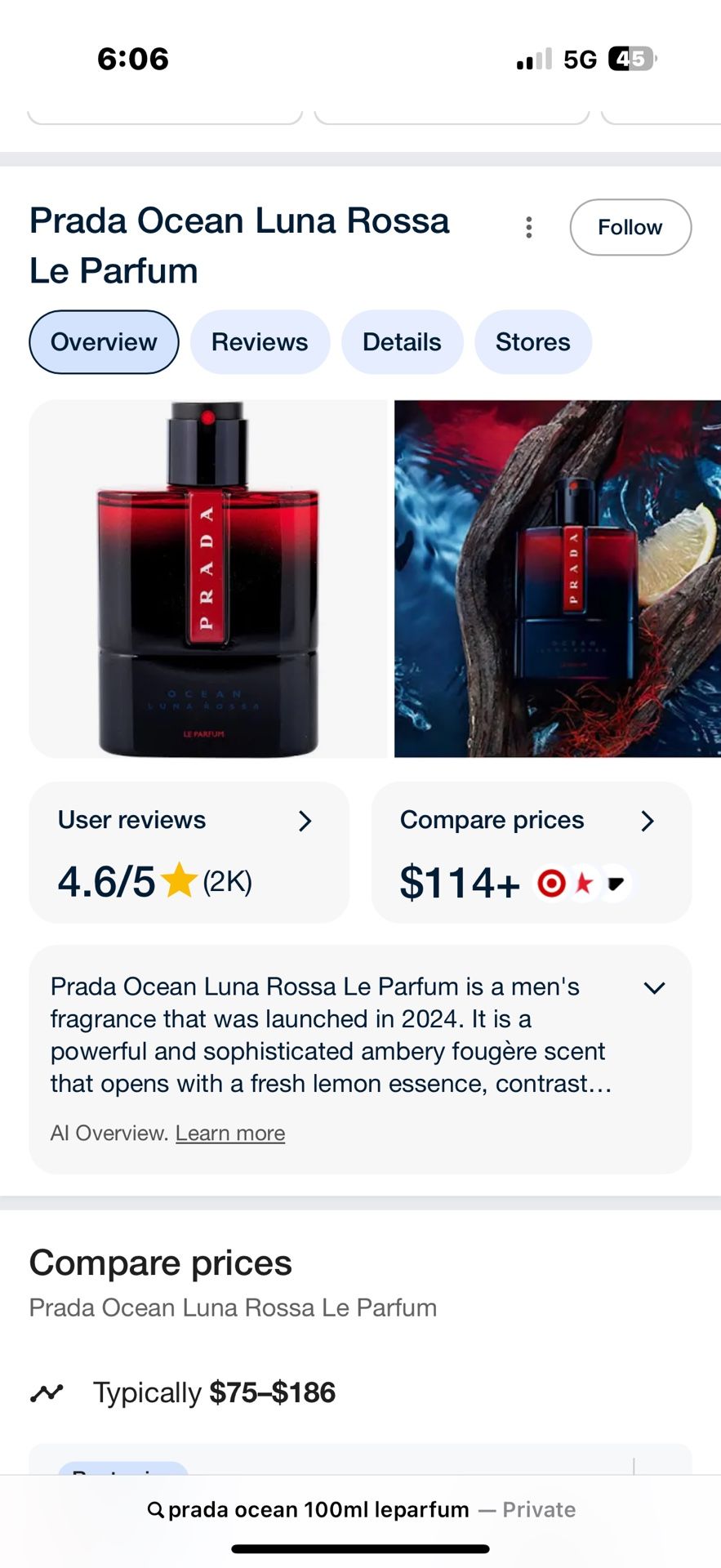Open the Compare prices $114+ card

tap(531, 853)
